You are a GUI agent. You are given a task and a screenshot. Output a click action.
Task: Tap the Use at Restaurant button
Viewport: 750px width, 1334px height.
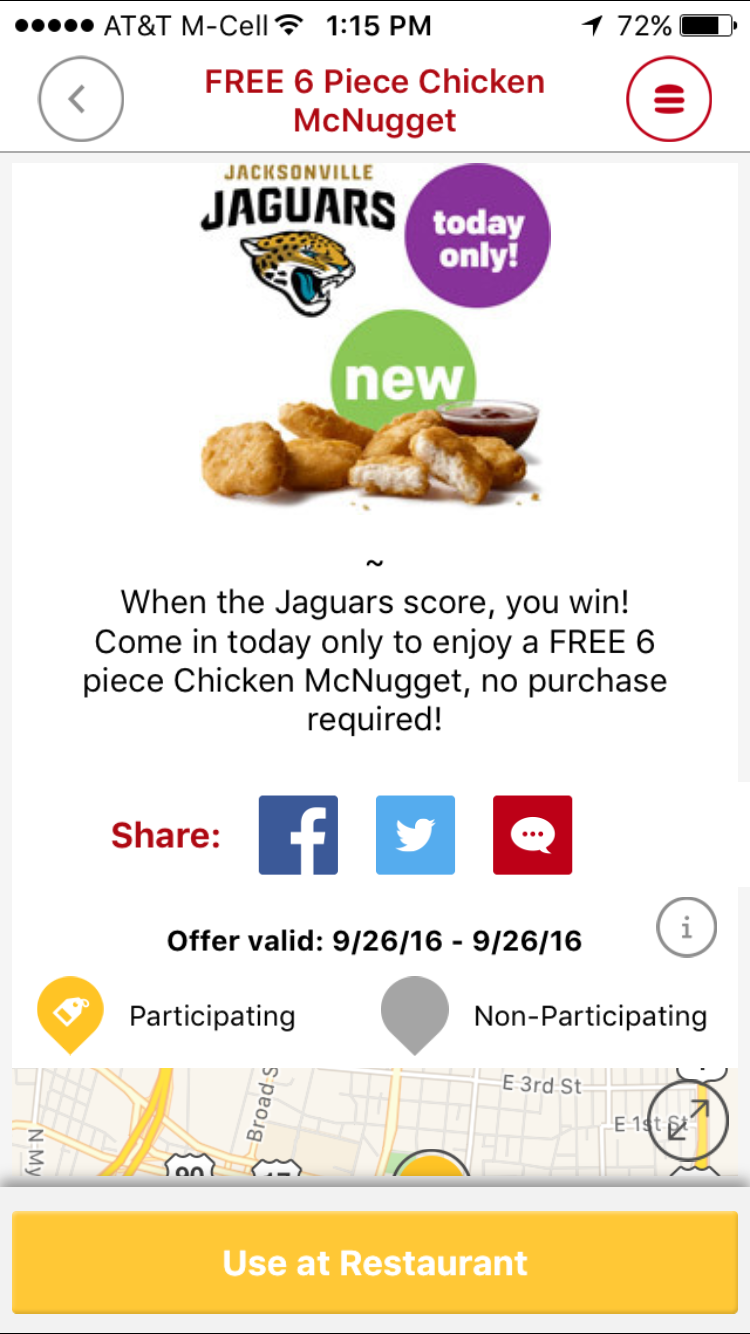pos(375,1262)
